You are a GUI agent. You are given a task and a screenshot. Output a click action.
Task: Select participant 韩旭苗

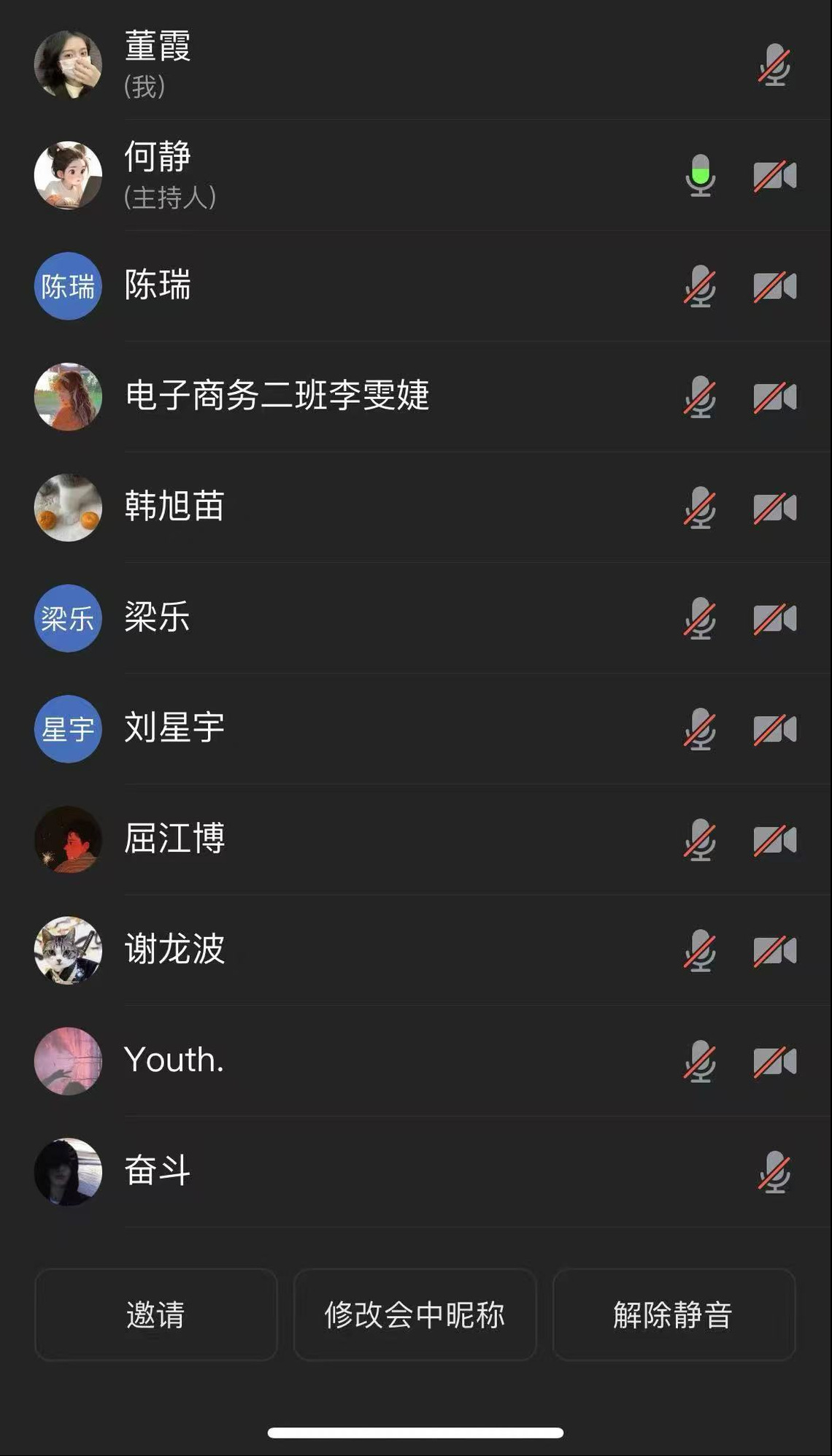tap(174, 506)
